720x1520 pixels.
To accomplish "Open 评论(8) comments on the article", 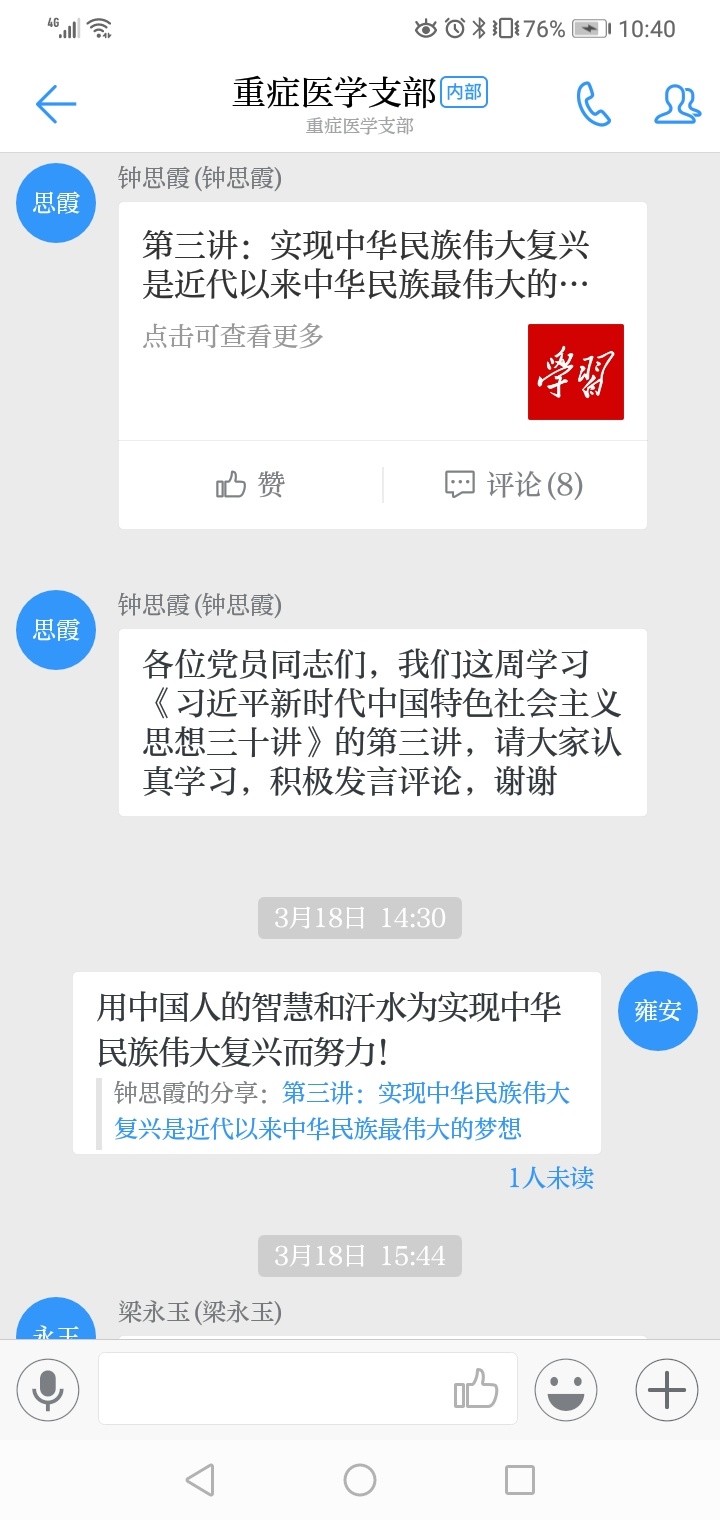I will pyautogui.click(x=514, y=485).
